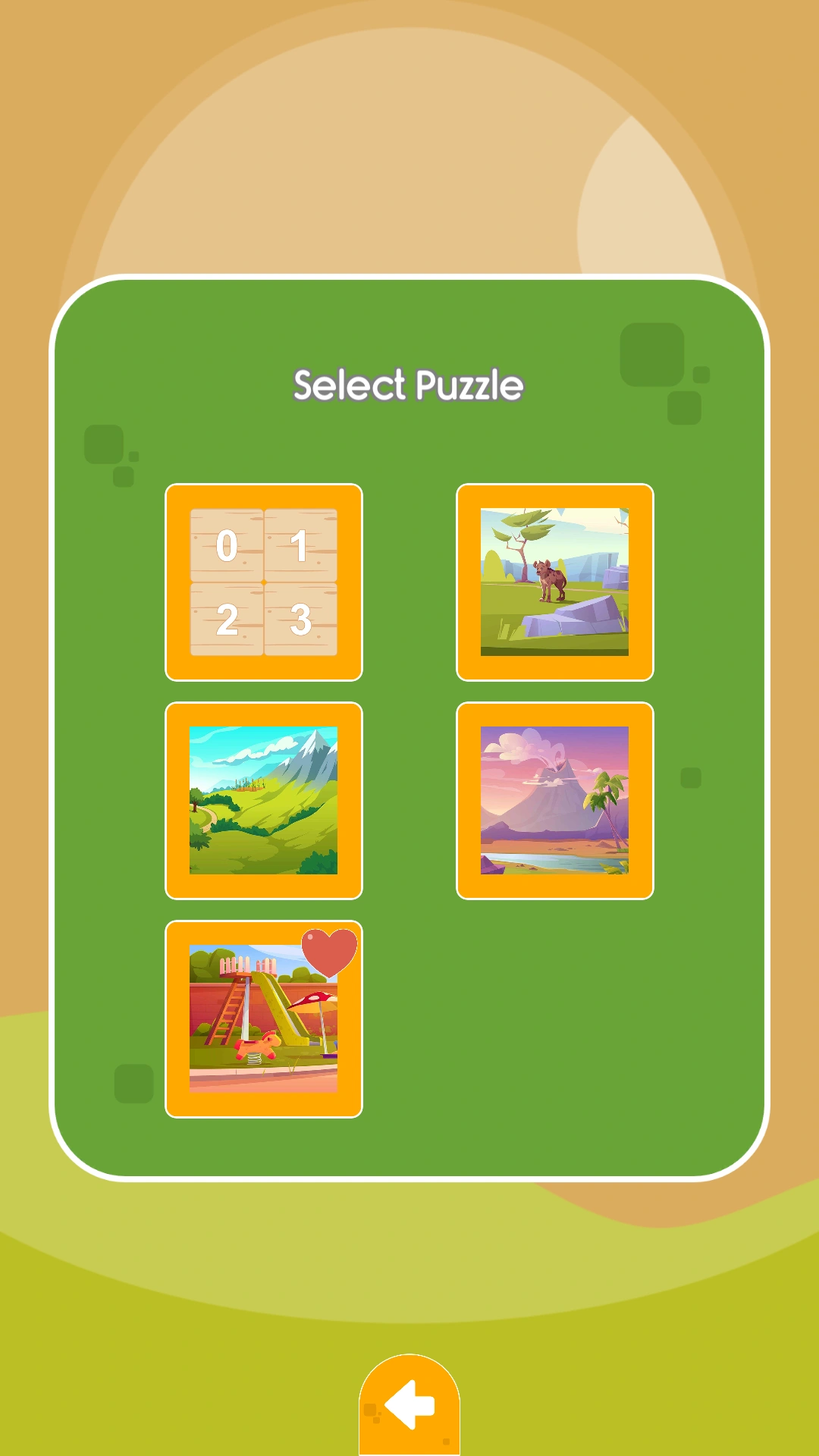The height and width of the screenshot is (1456, 819).
Task: Pick the volcano beach puzzle
Action: [554, 800]
